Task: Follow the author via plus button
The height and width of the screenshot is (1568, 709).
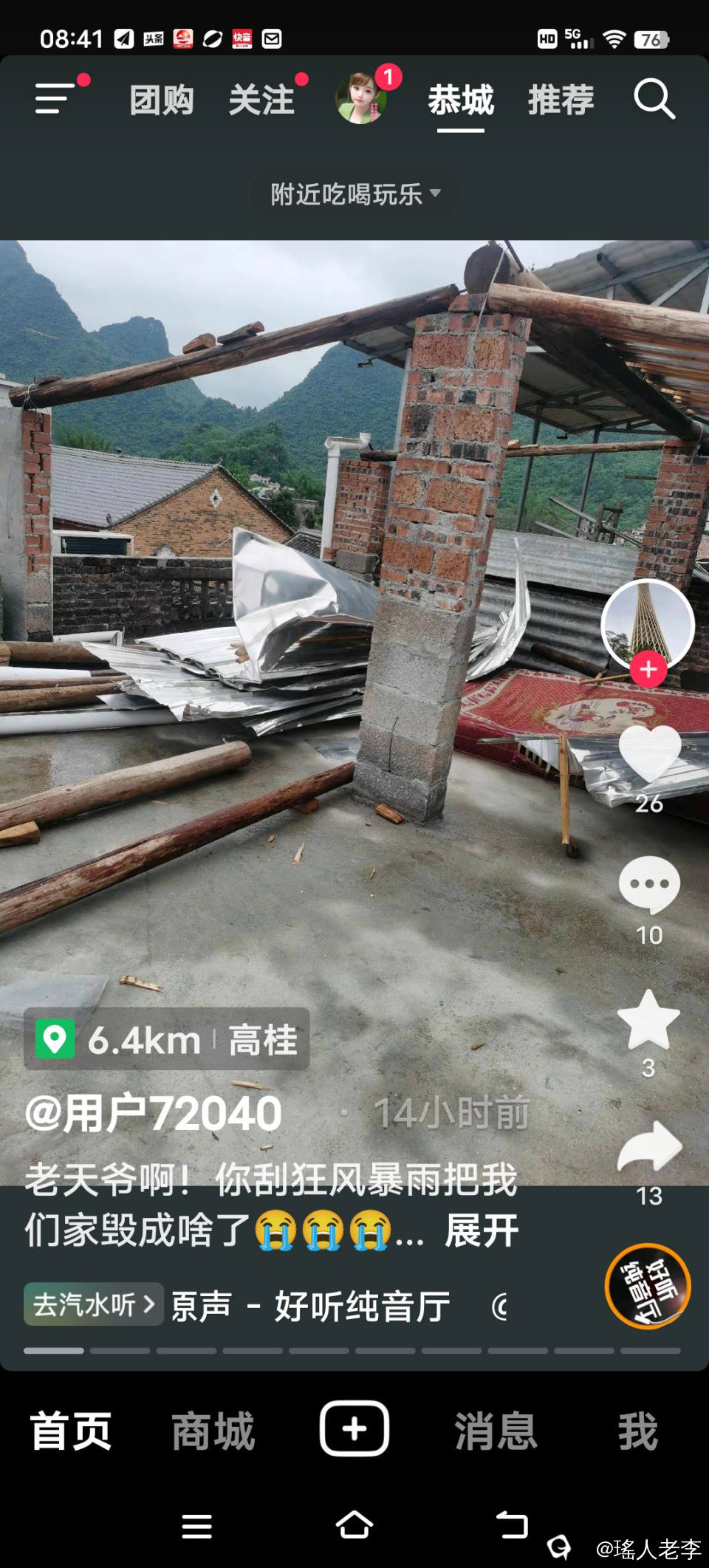Action: [648, 669]
